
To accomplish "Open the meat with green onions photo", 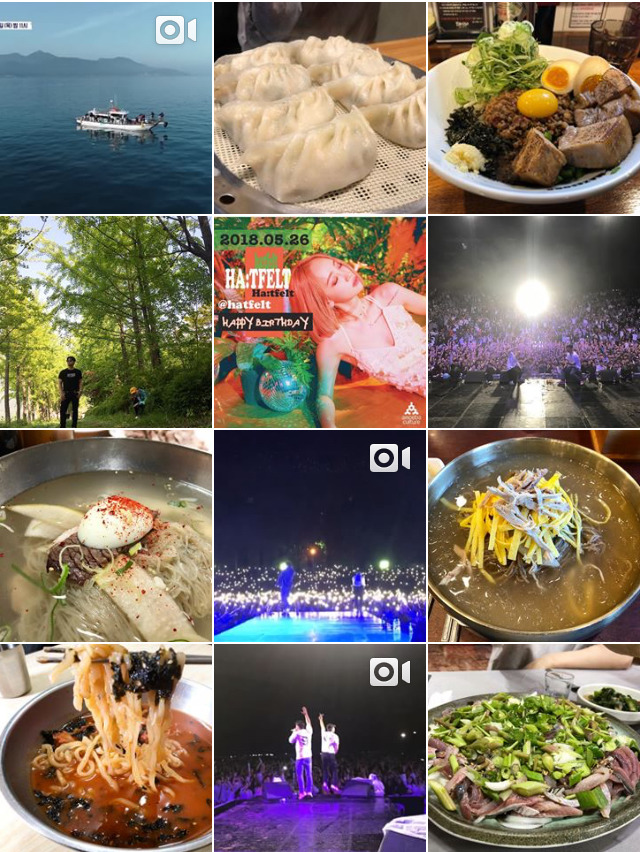I will (534, 748).
